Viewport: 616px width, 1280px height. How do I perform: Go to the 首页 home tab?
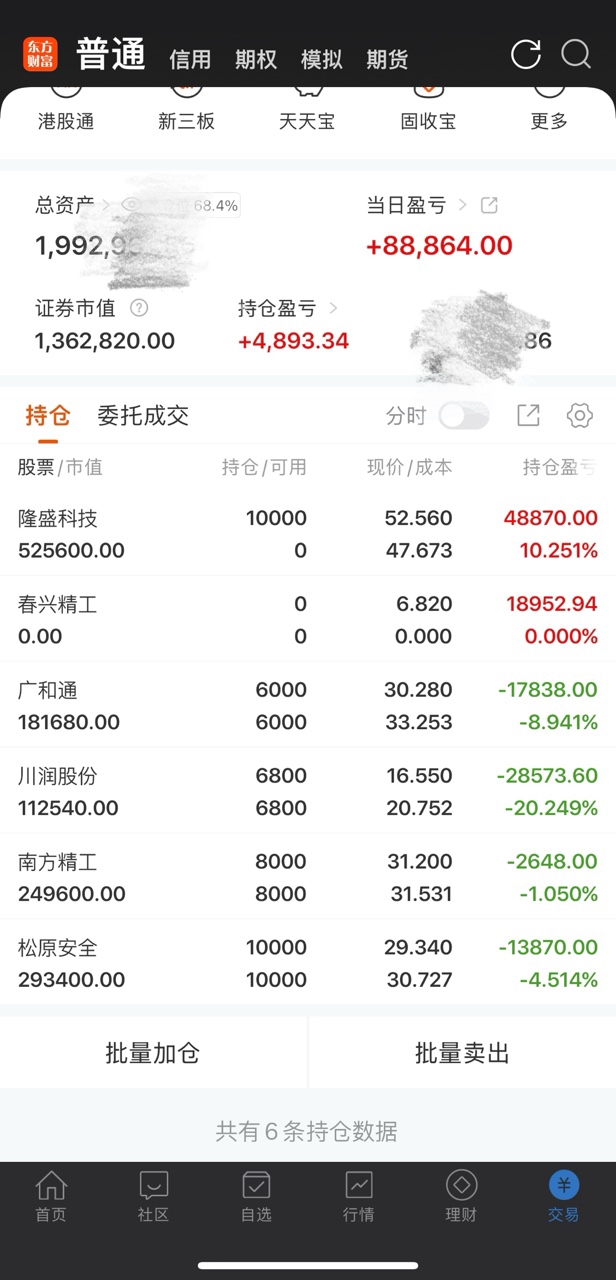click(51, 1197)
